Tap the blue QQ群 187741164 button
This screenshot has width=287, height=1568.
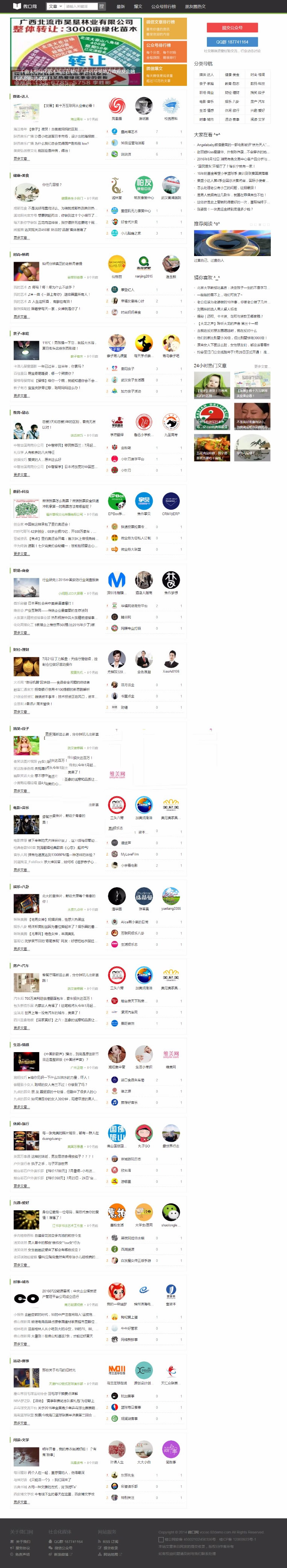click(232, 42)
